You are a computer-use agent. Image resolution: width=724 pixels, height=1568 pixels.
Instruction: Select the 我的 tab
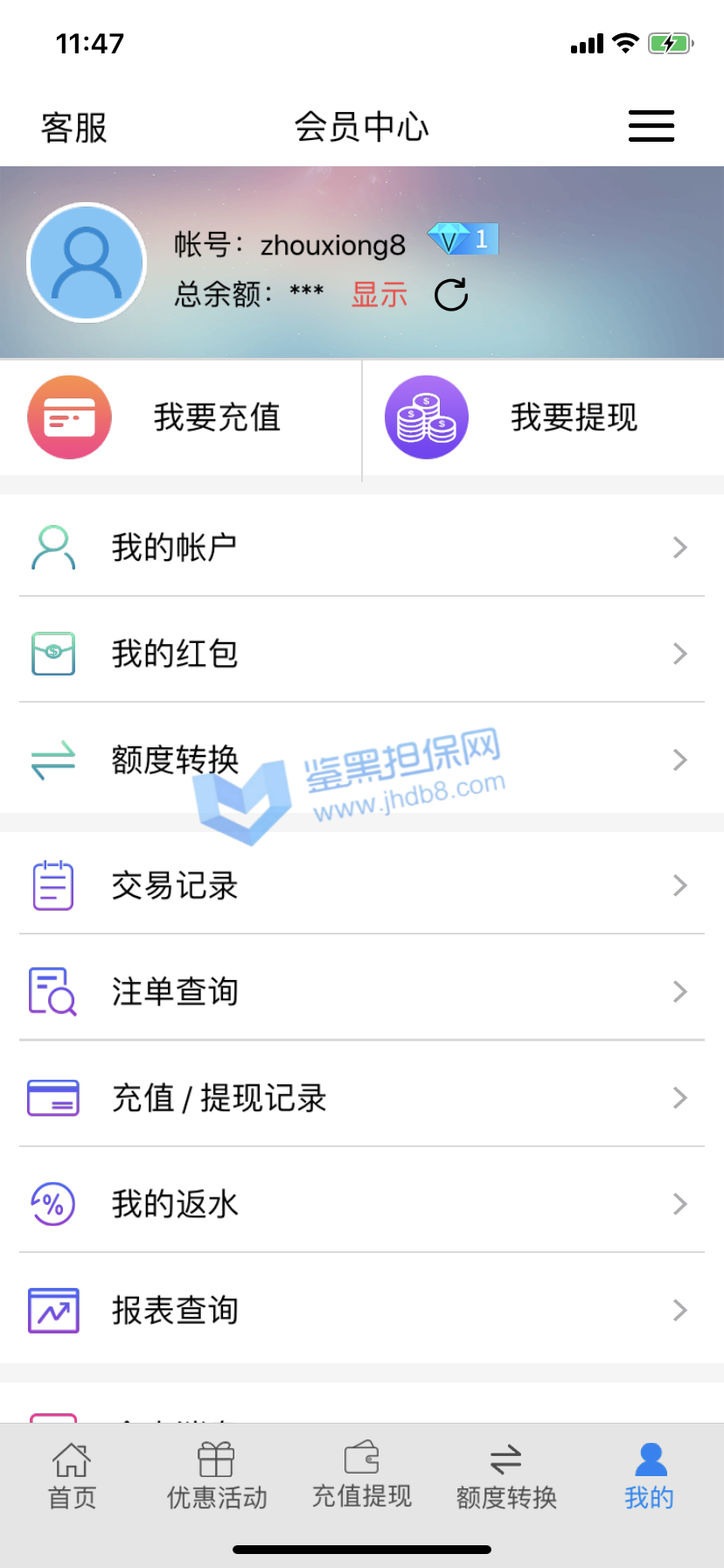click(x=650, y=1476)
